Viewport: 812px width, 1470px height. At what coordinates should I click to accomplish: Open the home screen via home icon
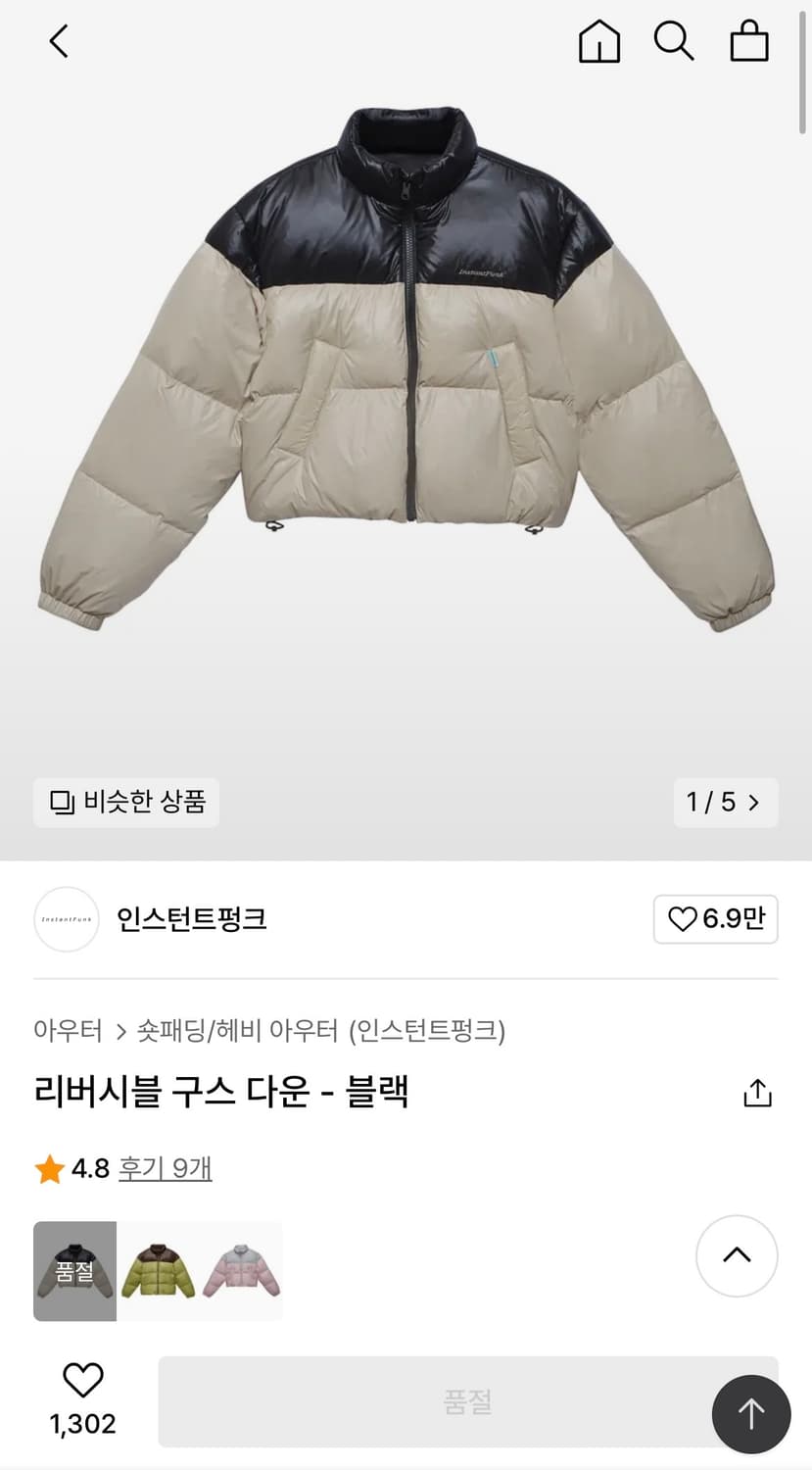[x=598, y=41]
